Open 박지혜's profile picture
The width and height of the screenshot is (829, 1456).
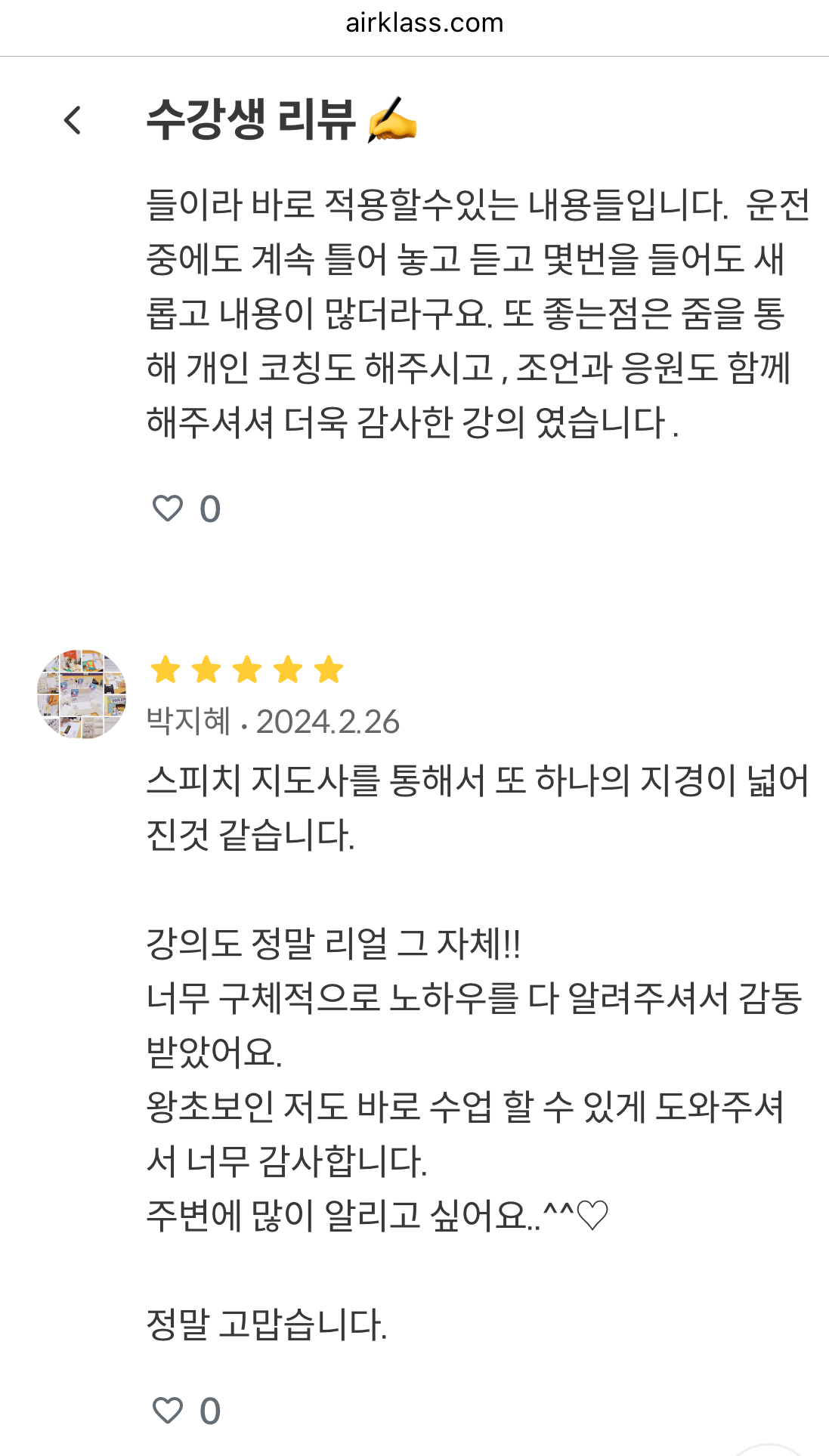click(82, 694)
